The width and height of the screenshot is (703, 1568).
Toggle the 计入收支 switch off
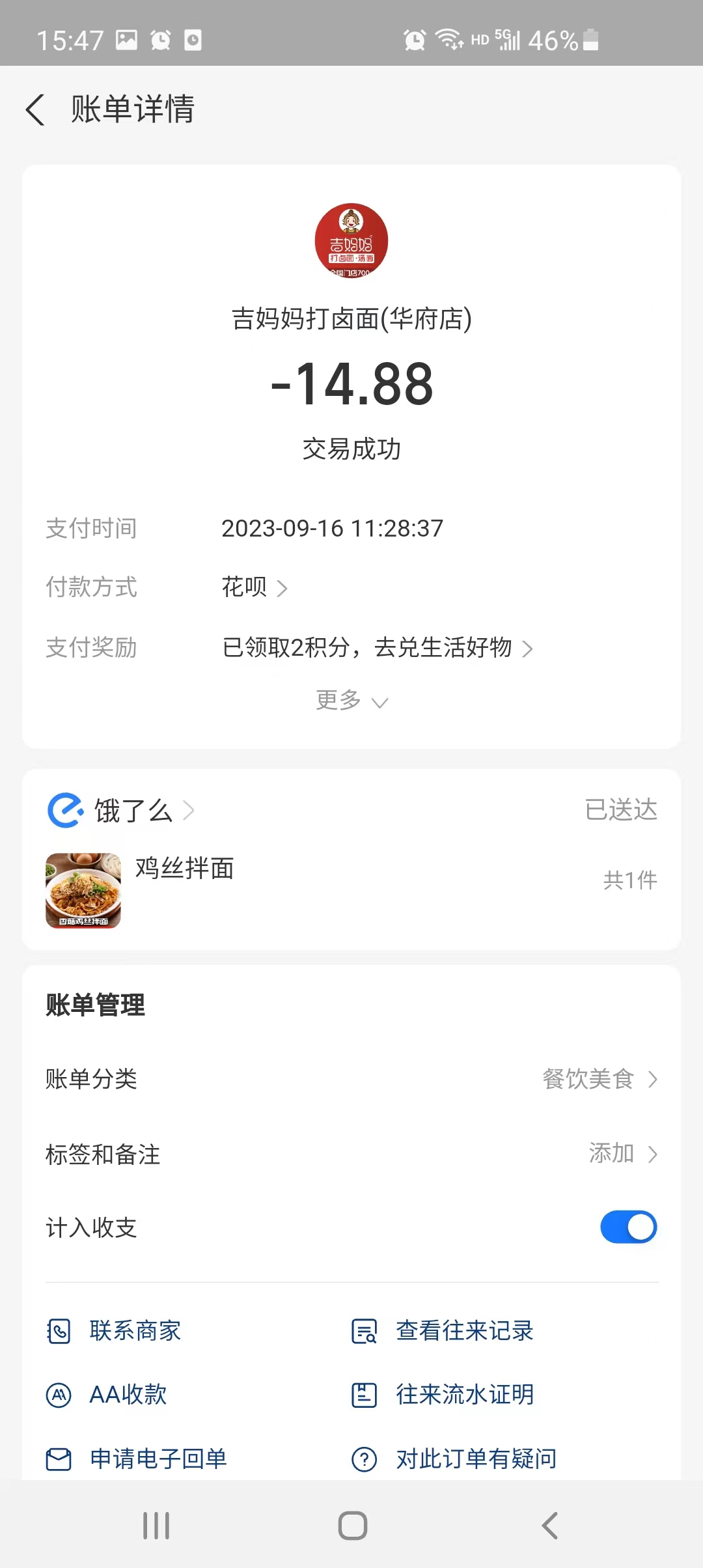coord(628,1227)
